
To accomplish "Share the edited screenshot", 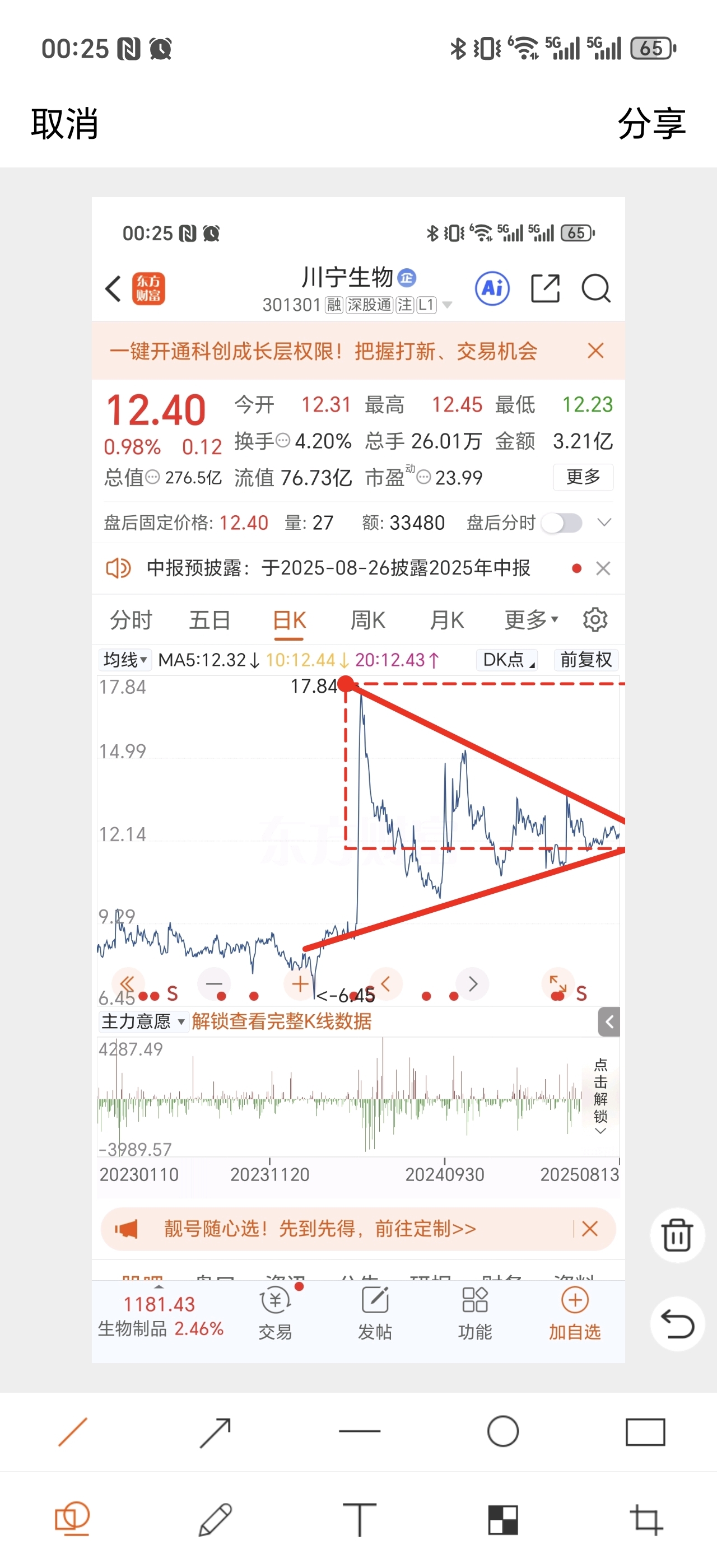I will pos(651,124).
